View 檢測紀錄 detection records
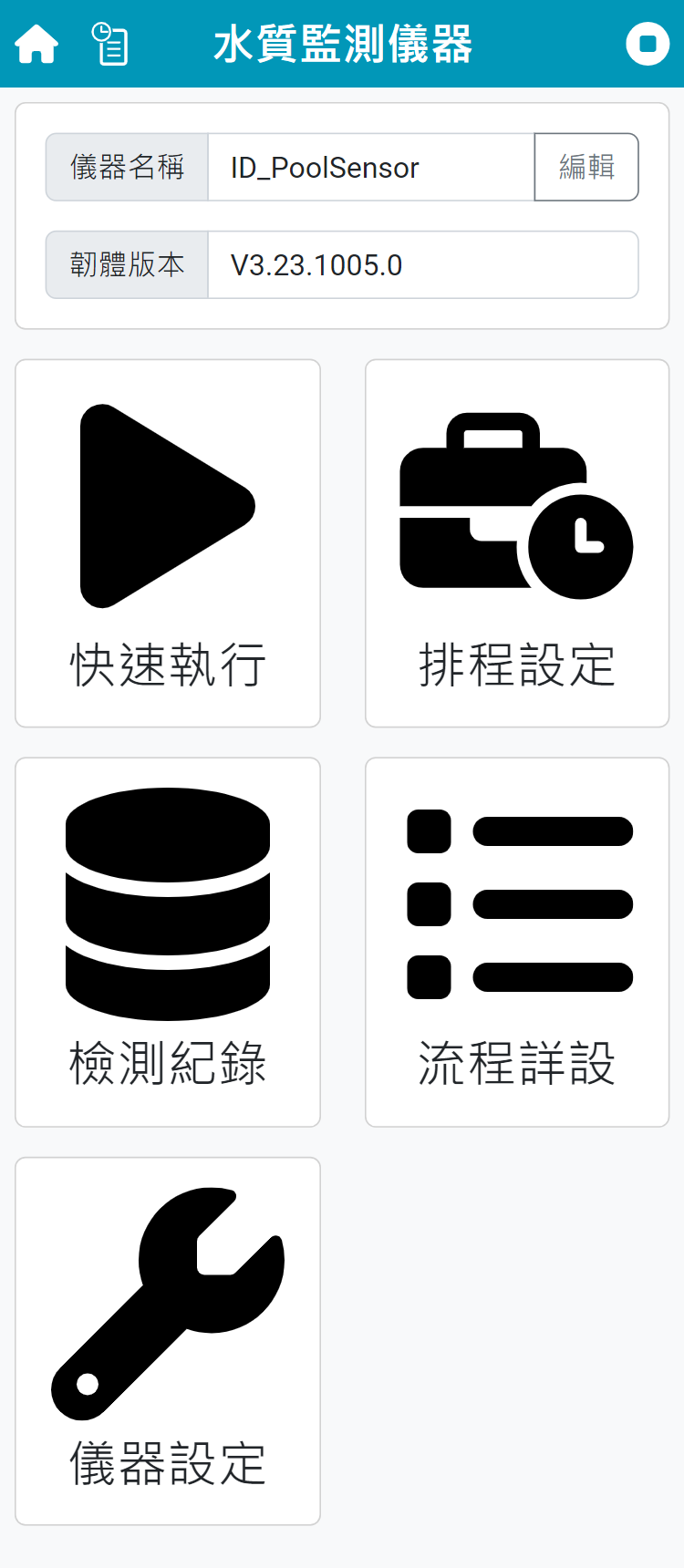 tap(168, 942)
